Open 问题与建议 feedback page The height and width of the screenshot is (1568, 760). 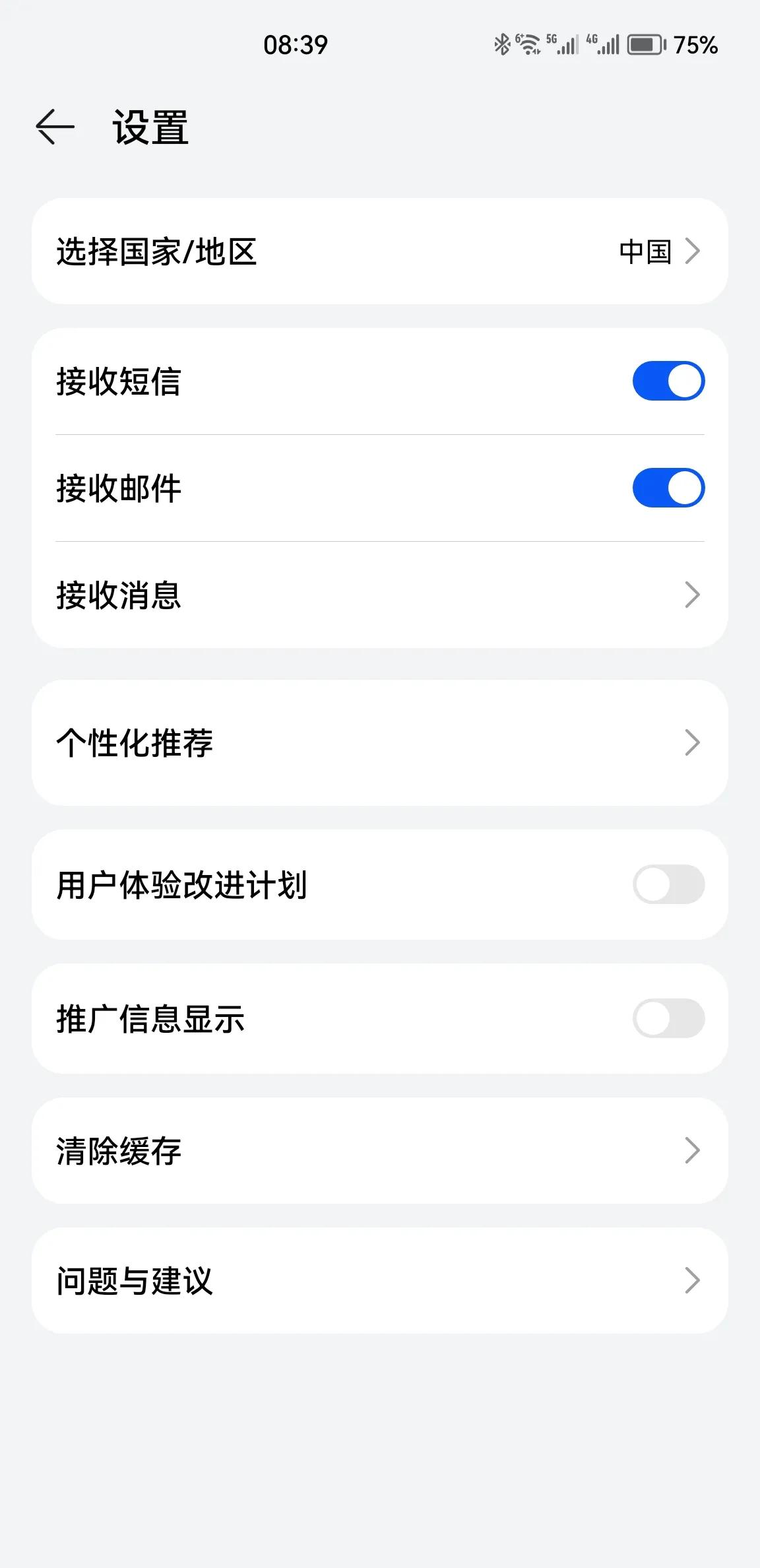(380, 1280)
